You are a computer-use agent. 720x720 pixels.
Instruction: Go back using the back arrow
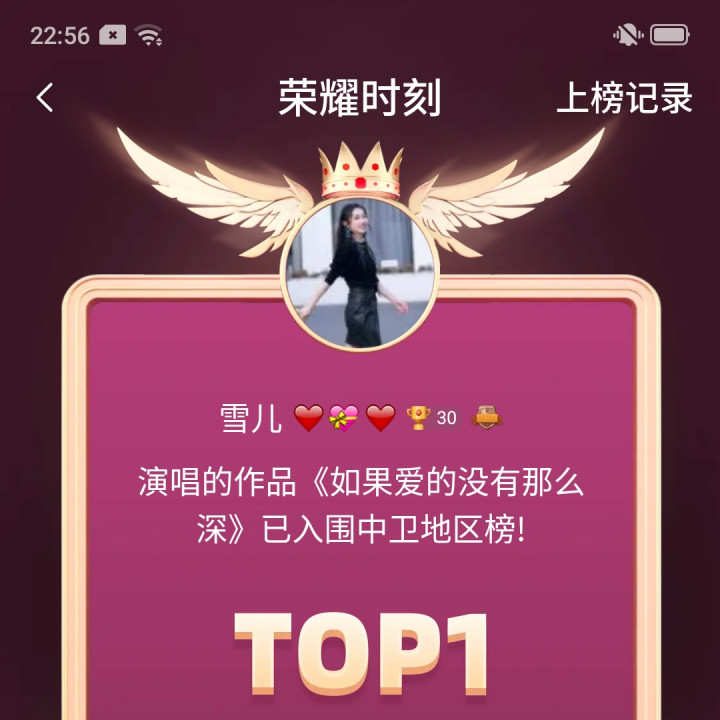tap(45, 98)
